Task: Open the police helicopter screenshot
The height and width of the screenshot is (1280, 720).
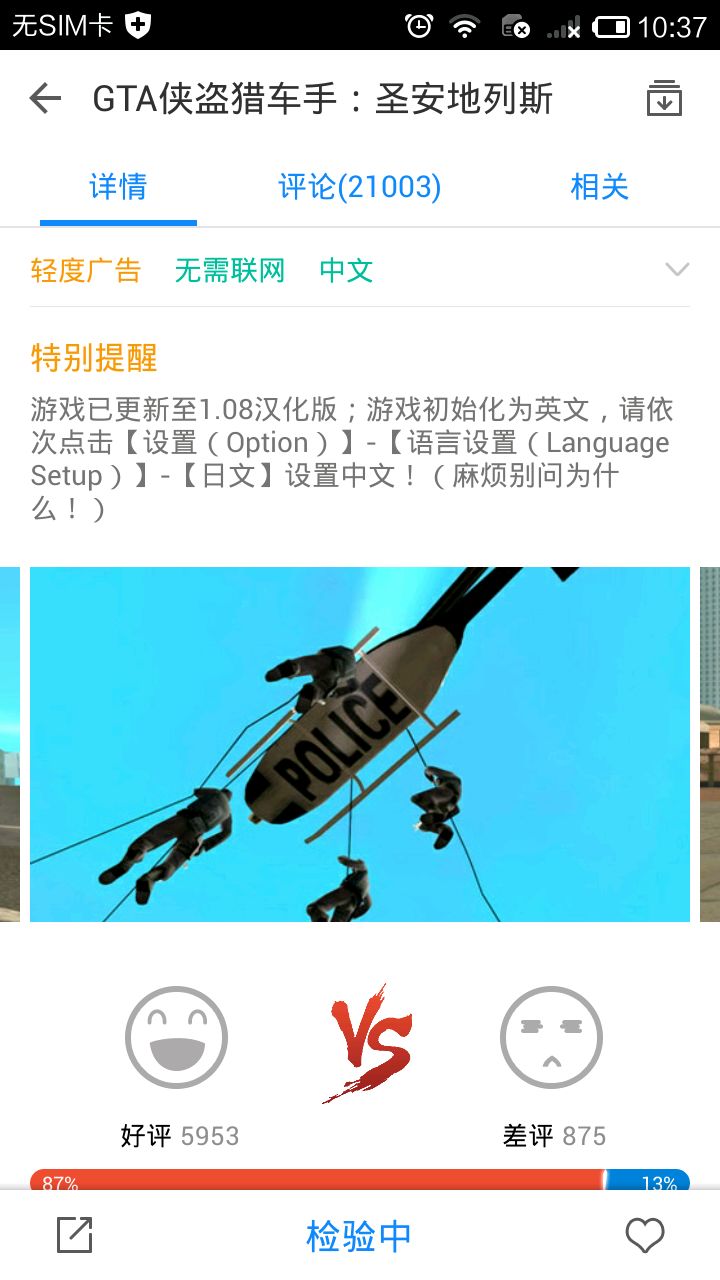Action: click(360, 744)
